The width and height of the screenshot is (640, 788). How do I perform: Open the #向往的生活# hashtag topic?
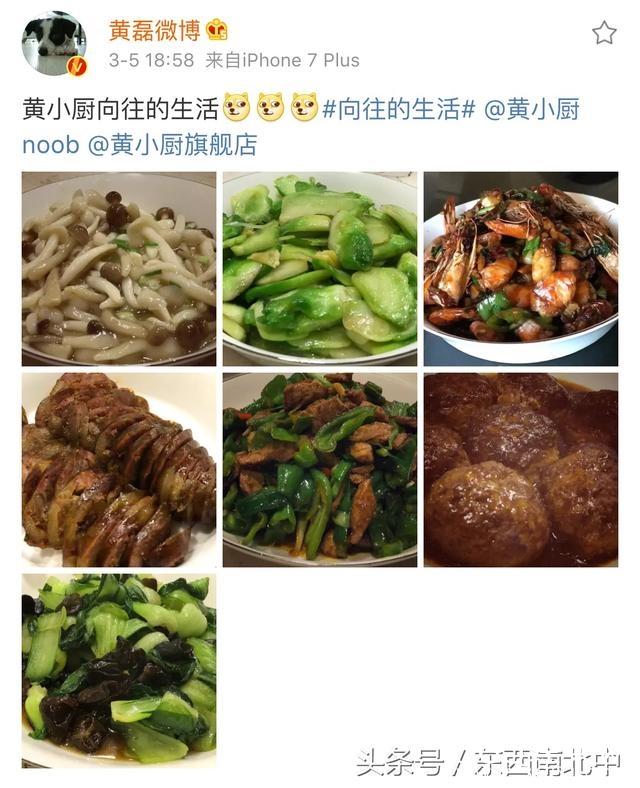[399, 109]
